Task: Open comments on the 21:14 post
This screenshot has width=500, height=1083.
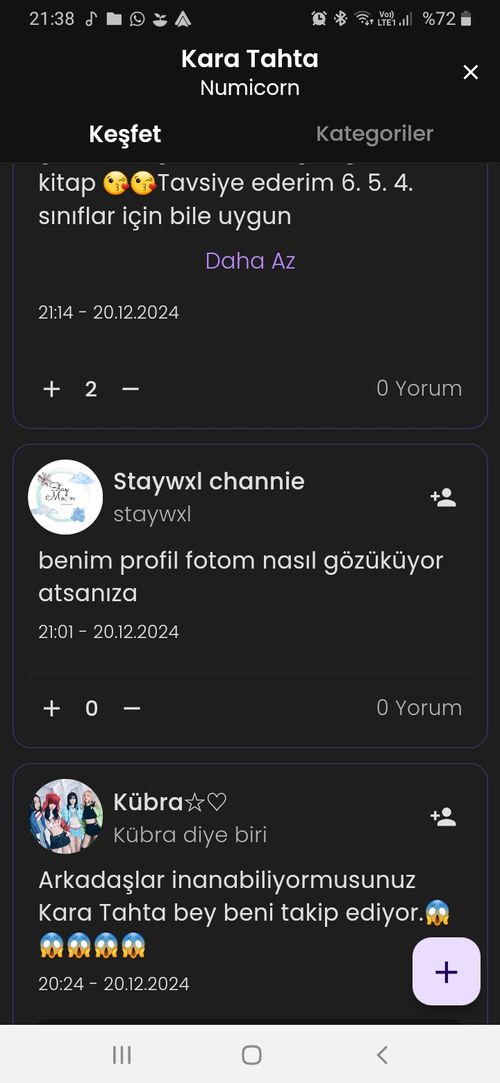Action: [x=419, y=388]
